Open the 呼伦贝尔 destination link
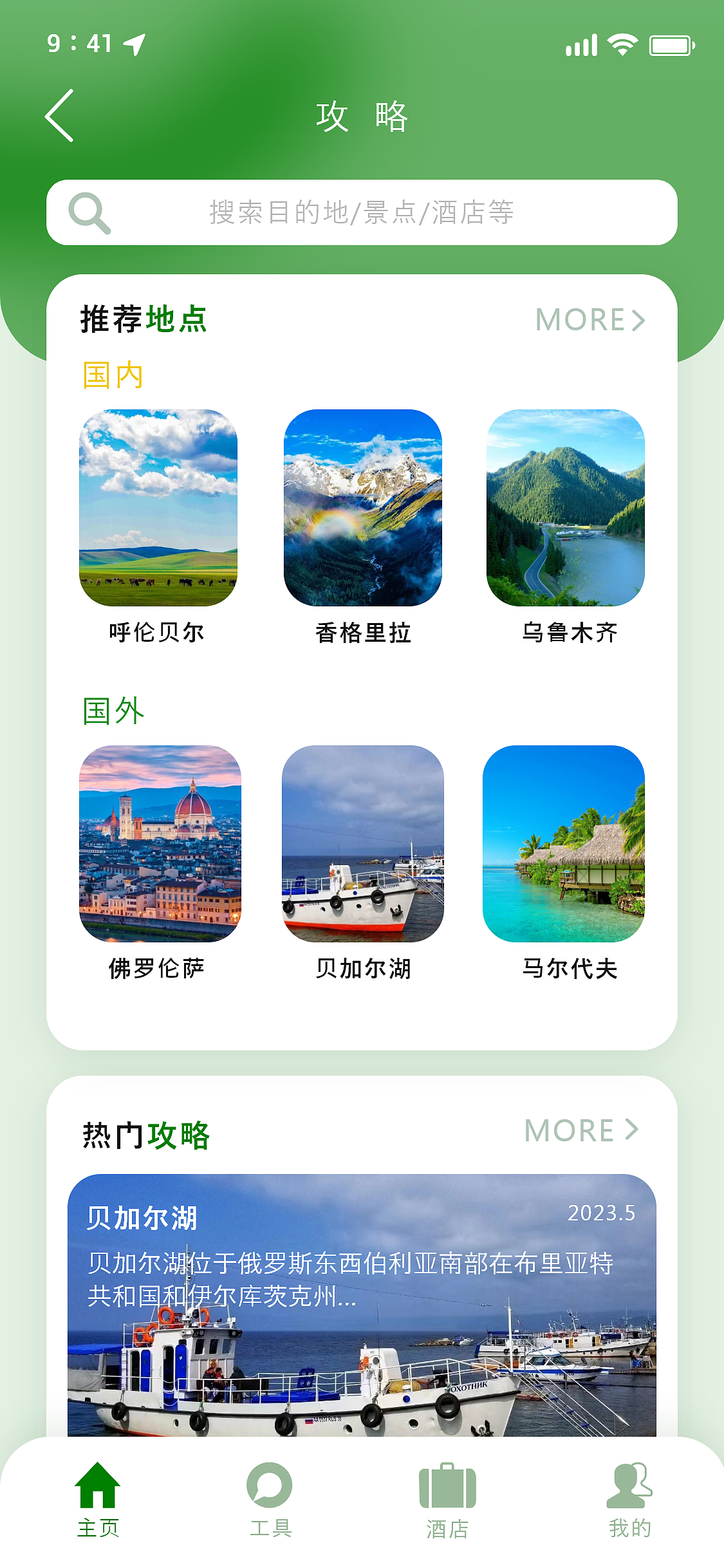Screen dimensions: 724x1568 tap(156, 633)
